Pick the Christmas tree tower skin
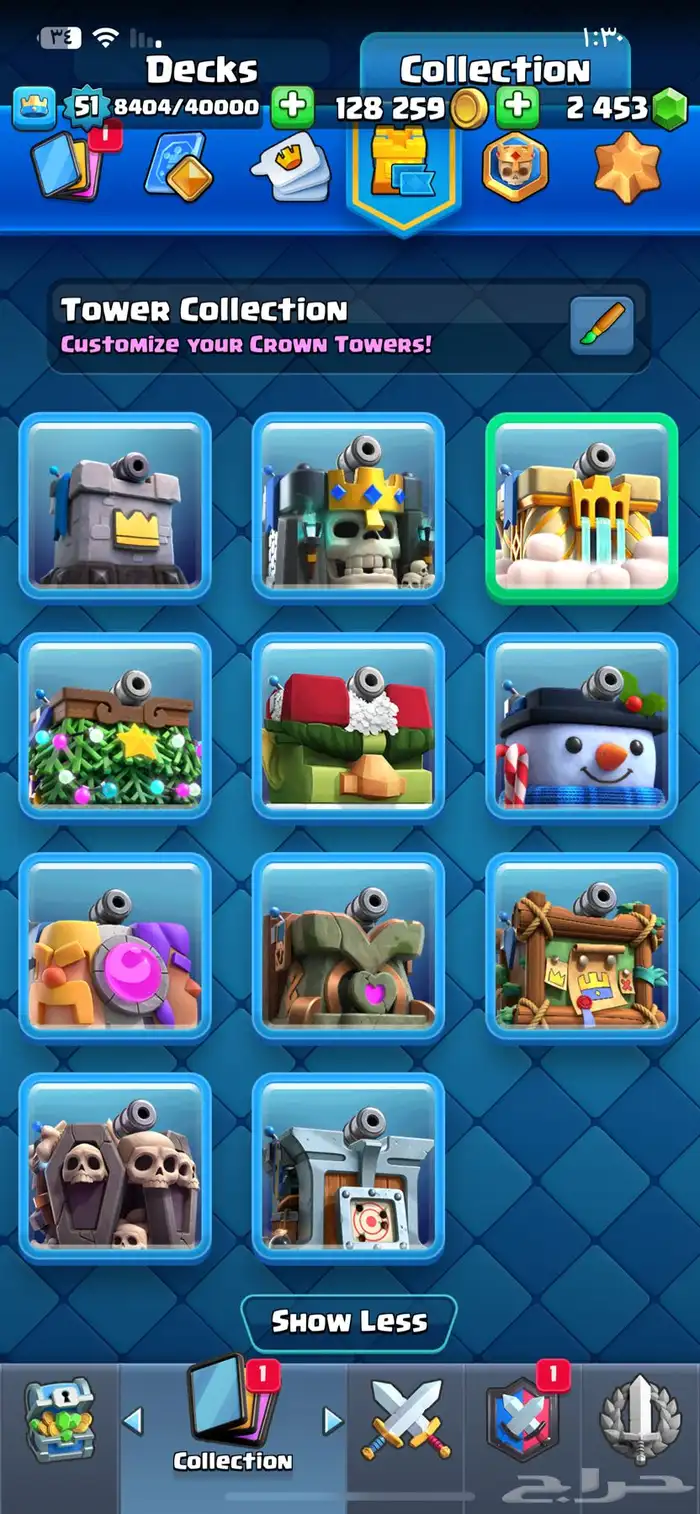This screenshot has height=1514, width=700. click(x=115, y=726)
